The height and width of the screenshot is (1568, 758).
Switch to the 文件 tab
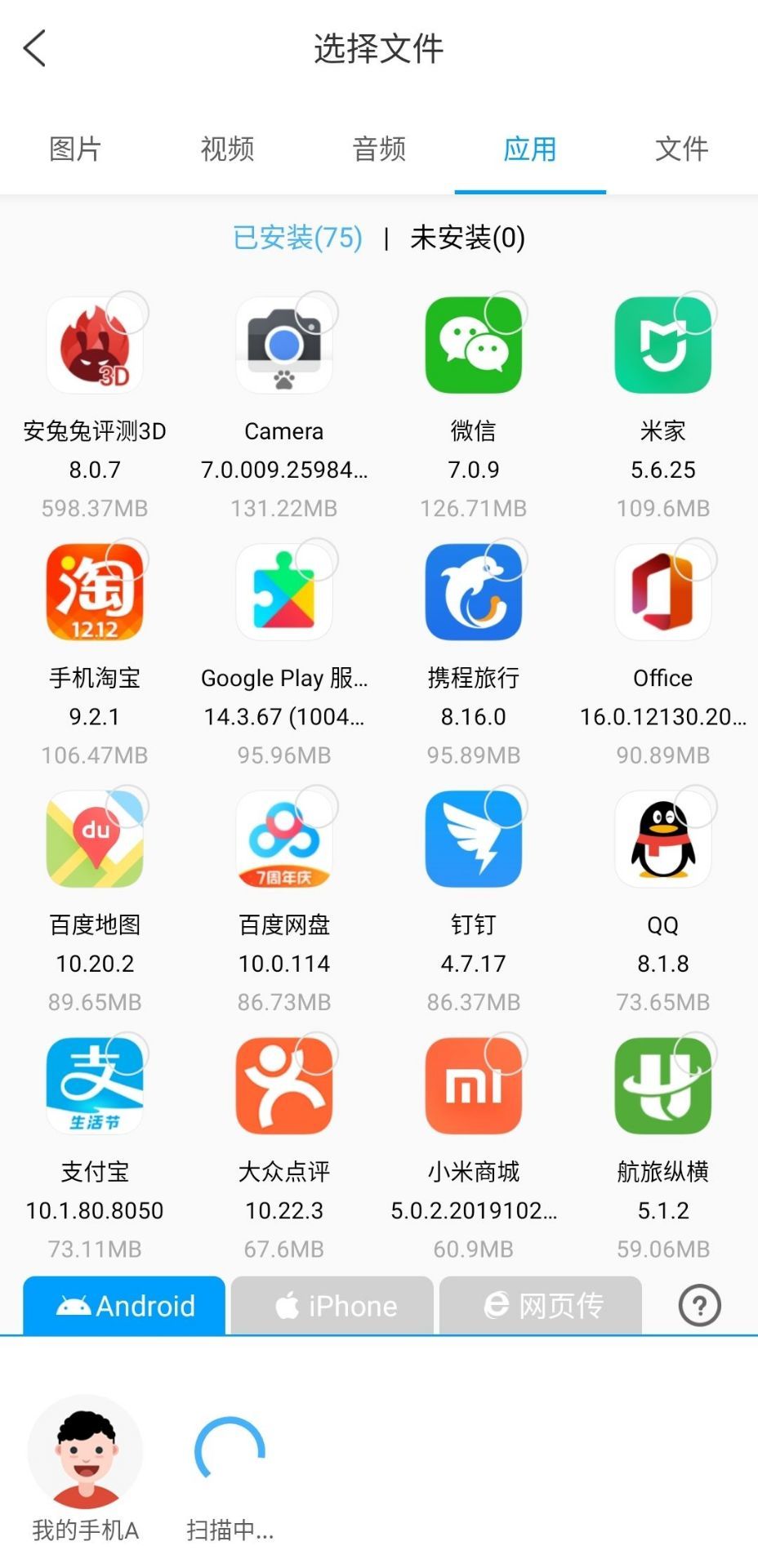point(681,149)
